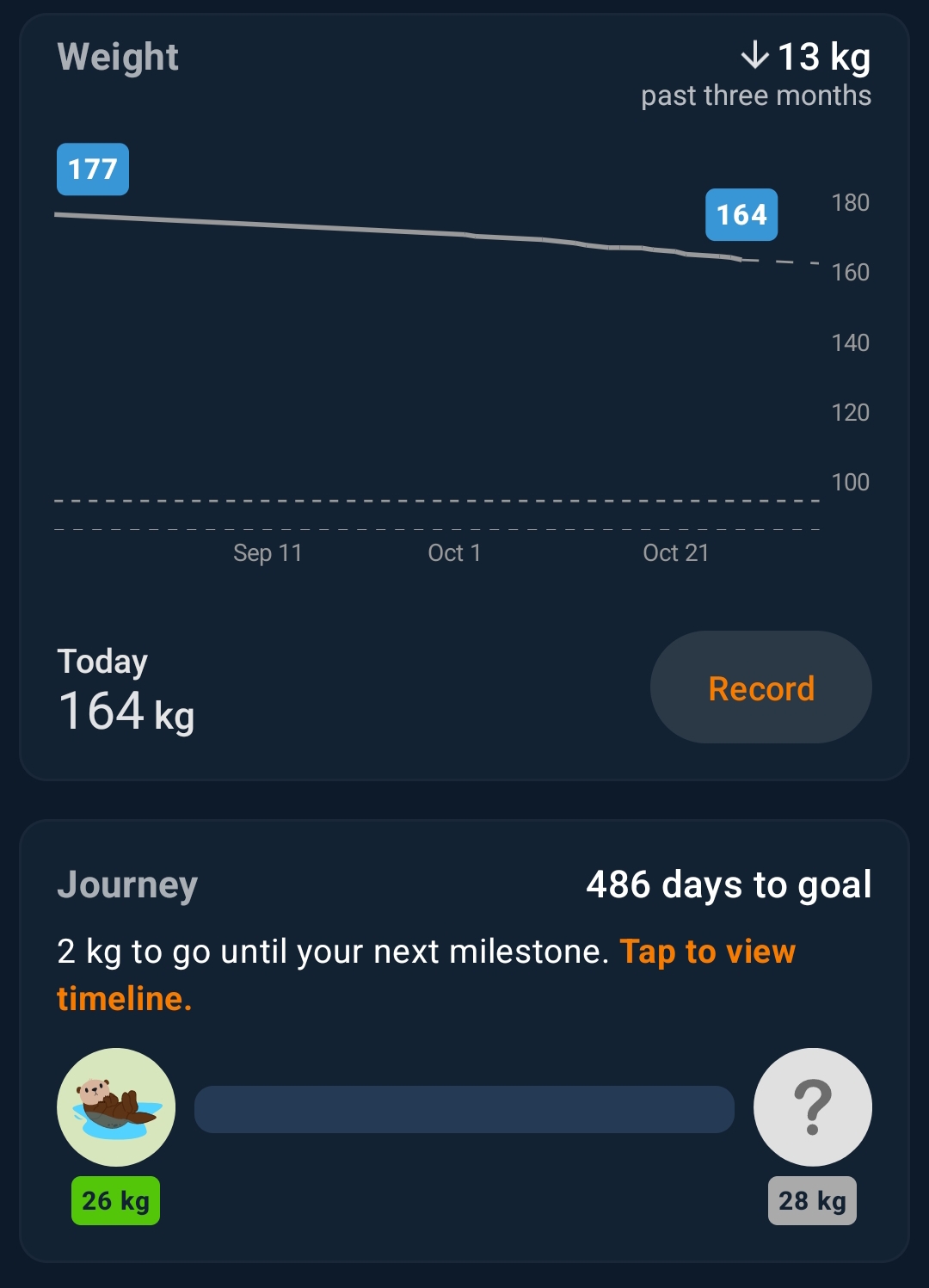
Task: Open the otter 26 kg milestone badge
Action: point(116,1107)
